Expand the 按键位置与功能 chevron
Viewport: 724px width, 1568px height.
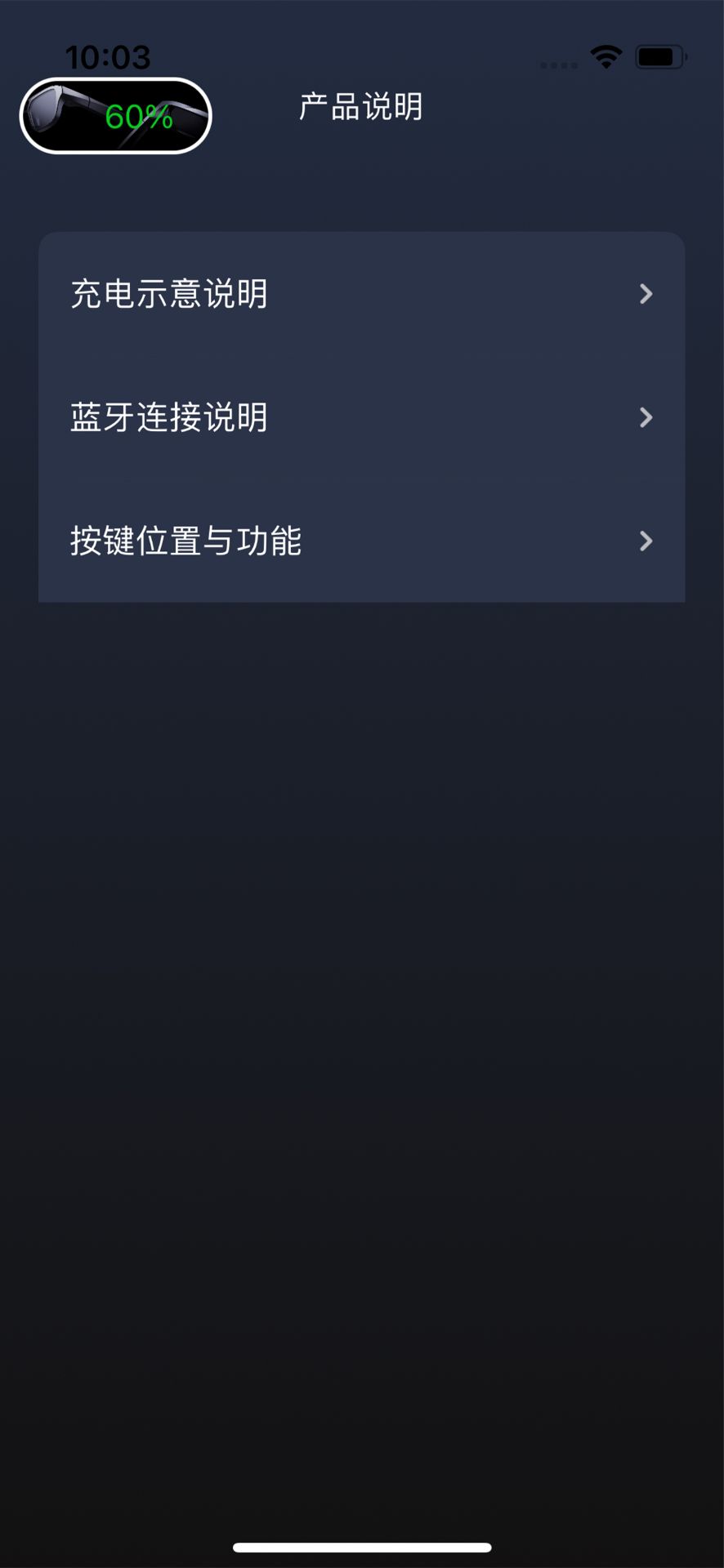[x=646, y=541]
